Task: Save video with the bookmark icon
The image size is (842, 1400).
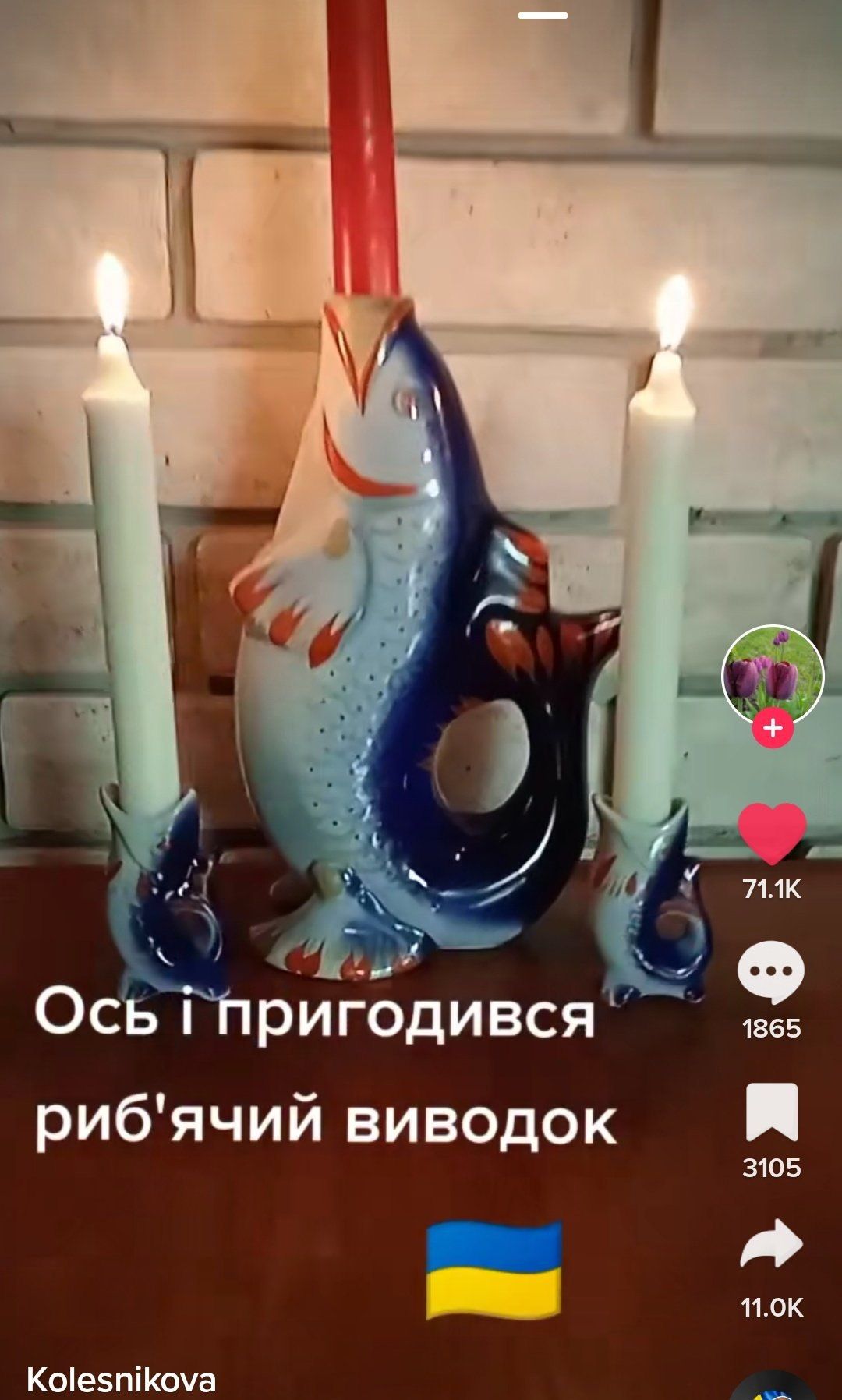Action: click(x=772, y=1112)
